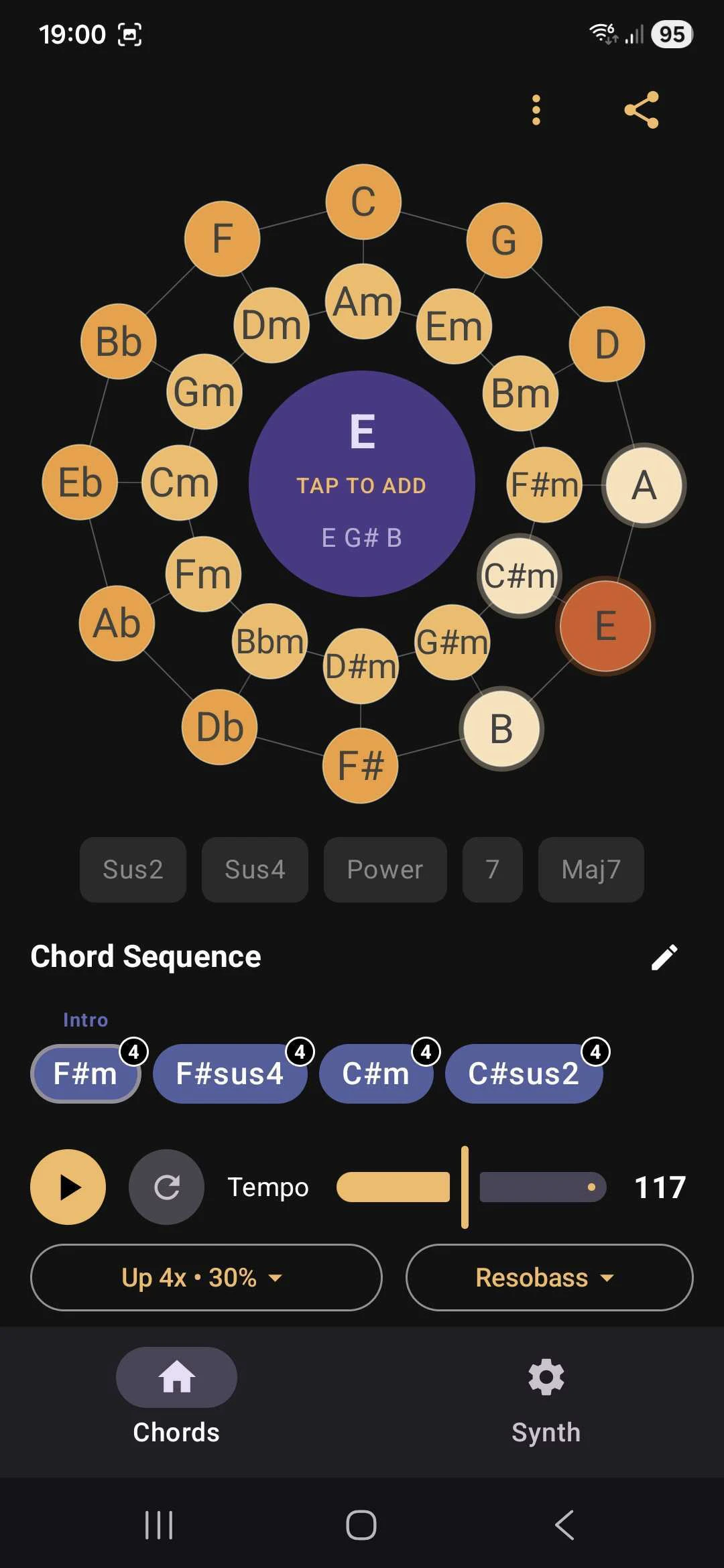Image resolution: width=724 pixels, height=1568 pixels.
Task: Switch to the Synth tab
Action: click(546, 1407)
